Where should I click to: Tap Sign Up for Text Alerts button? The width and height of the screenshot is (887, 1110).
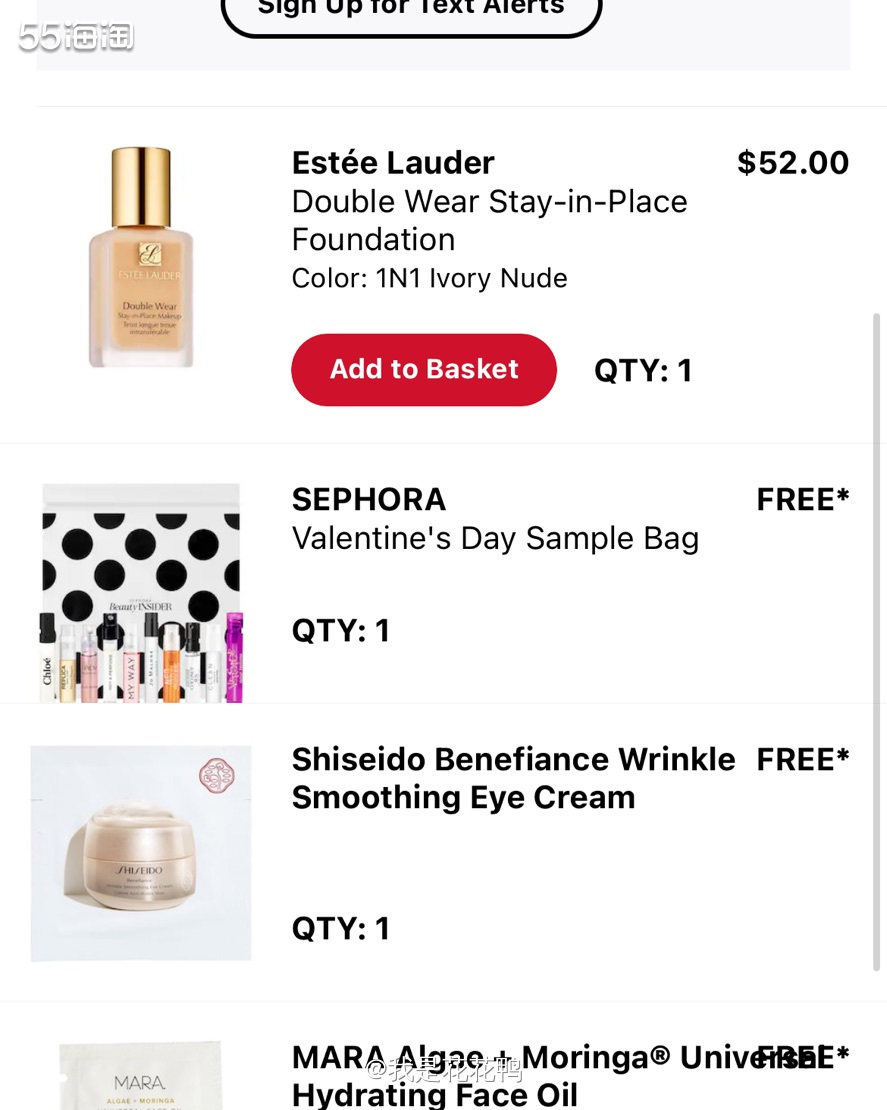411,12
